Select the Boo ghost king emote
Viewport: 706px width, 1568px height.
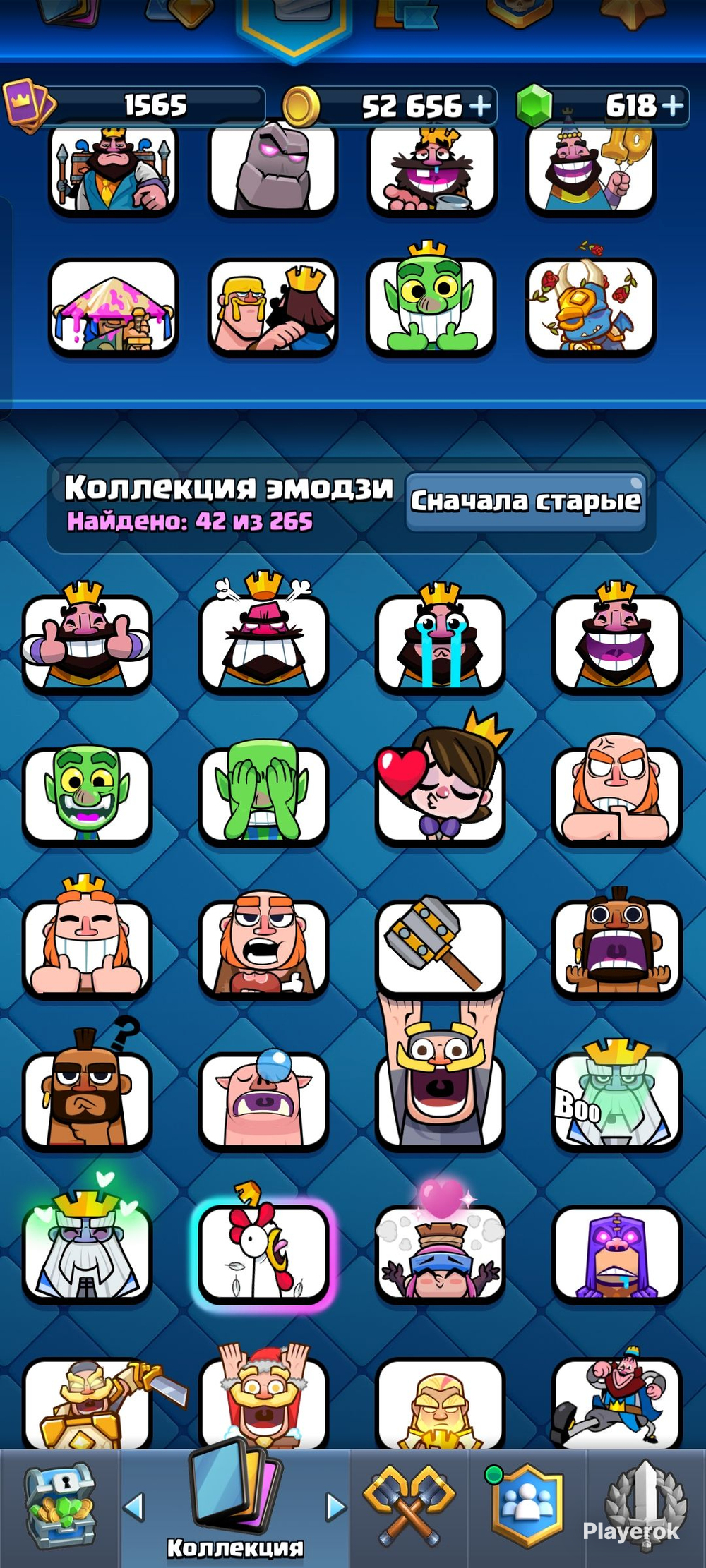616,1094
